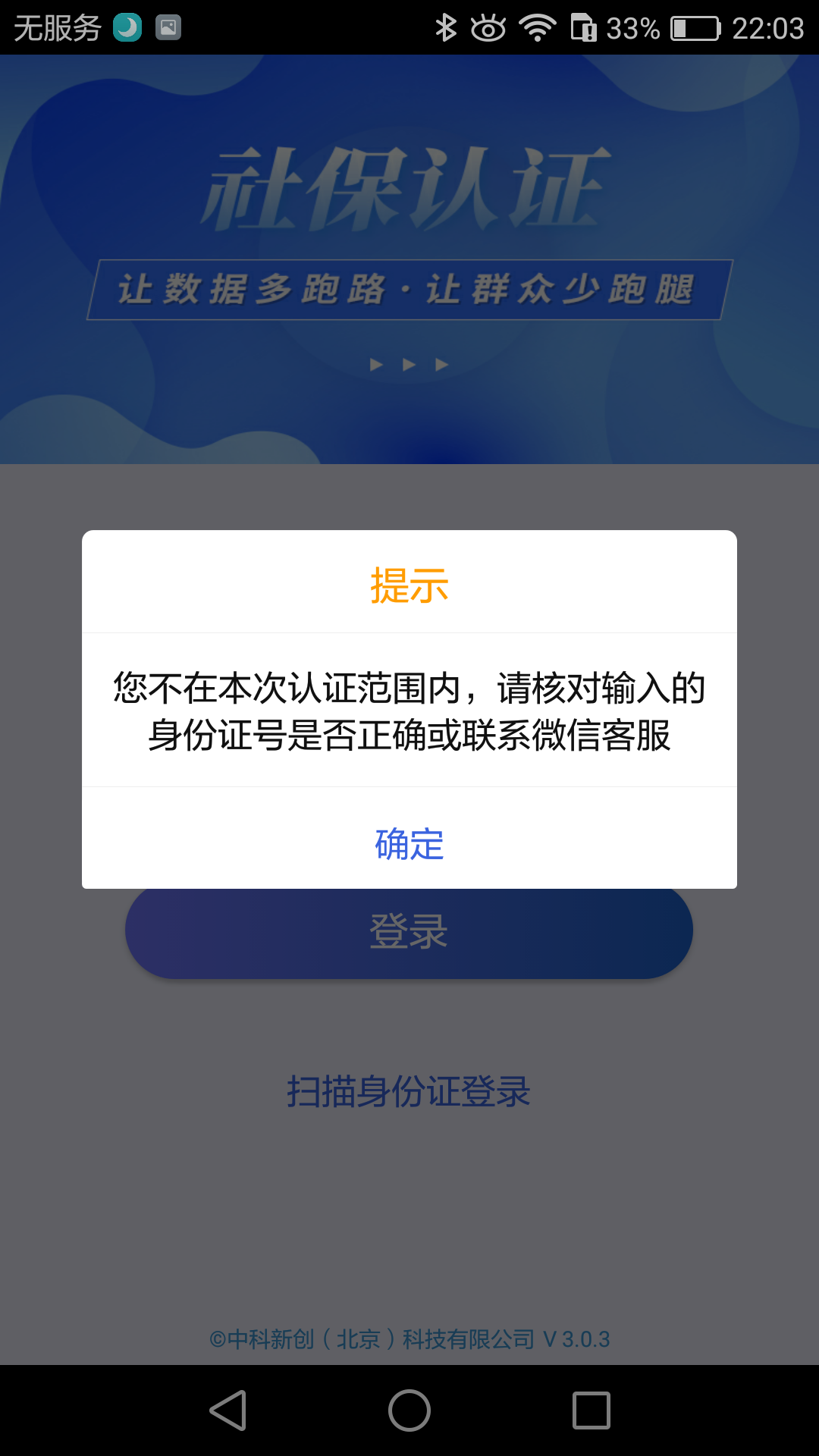This screenshot has height=1456, width=819.
Task: Open 扫描身份证登录 scan ID login
Action: click(x=409, y=1092)
